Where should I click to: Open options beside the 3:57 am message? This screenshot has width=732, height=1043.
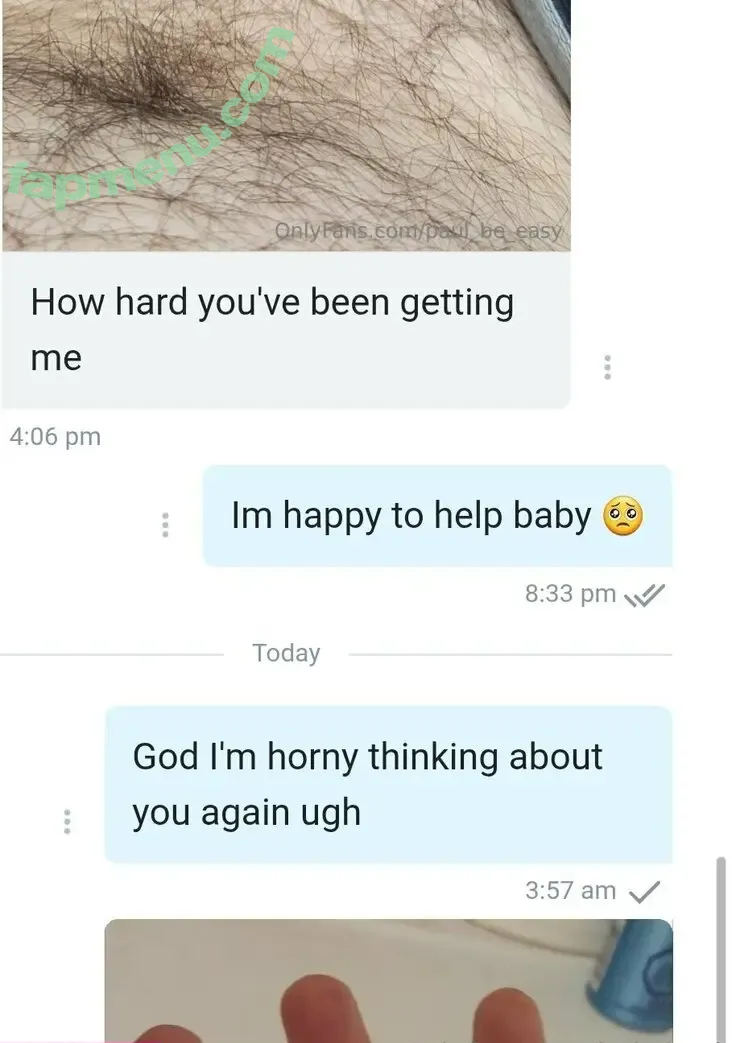coord(67,821)
